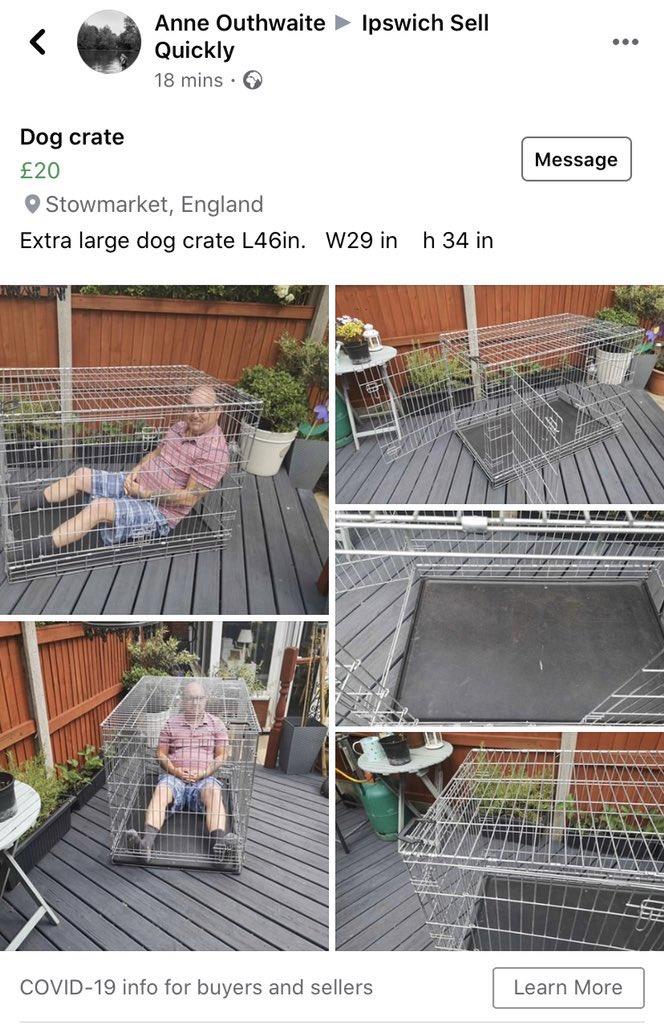Open the poster's round profile picture
Viewport: 664px width, 1024px height.
click(109, 42)
